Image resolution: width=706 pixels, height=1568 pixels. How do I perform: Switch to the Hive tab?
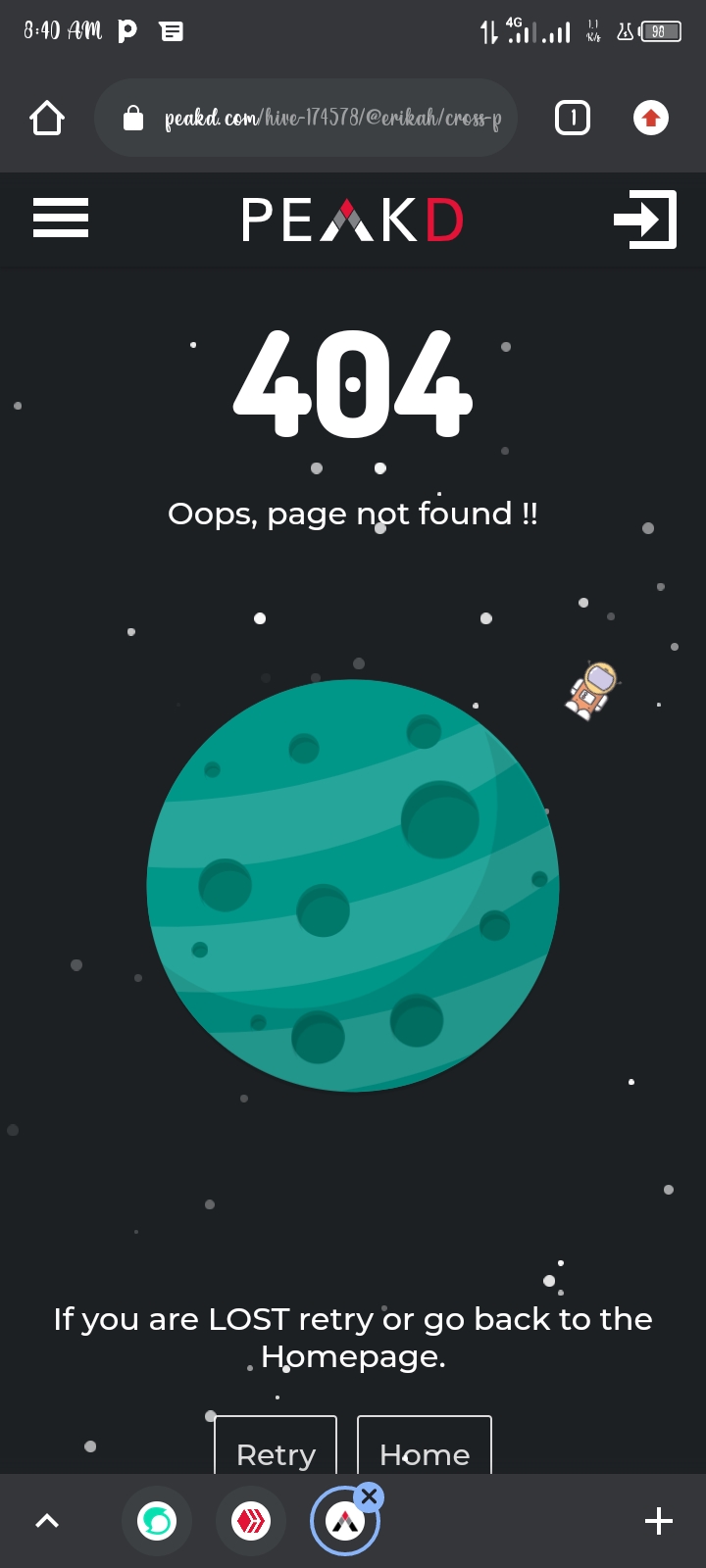[251, 1521]
